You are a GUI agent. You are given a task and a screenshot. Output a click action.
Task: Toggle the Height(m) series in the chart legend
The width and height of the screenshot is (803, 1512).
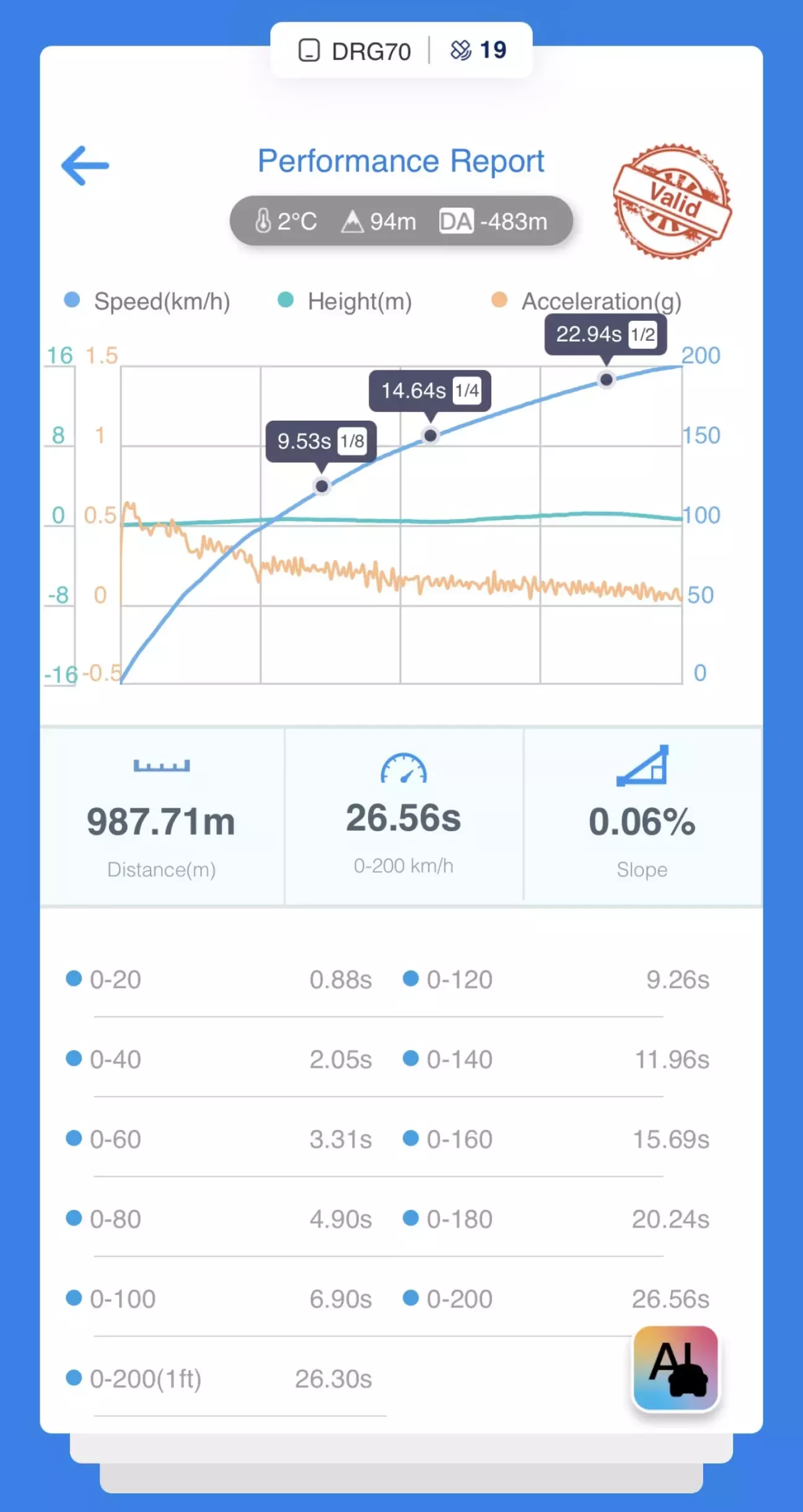[345, 302]
